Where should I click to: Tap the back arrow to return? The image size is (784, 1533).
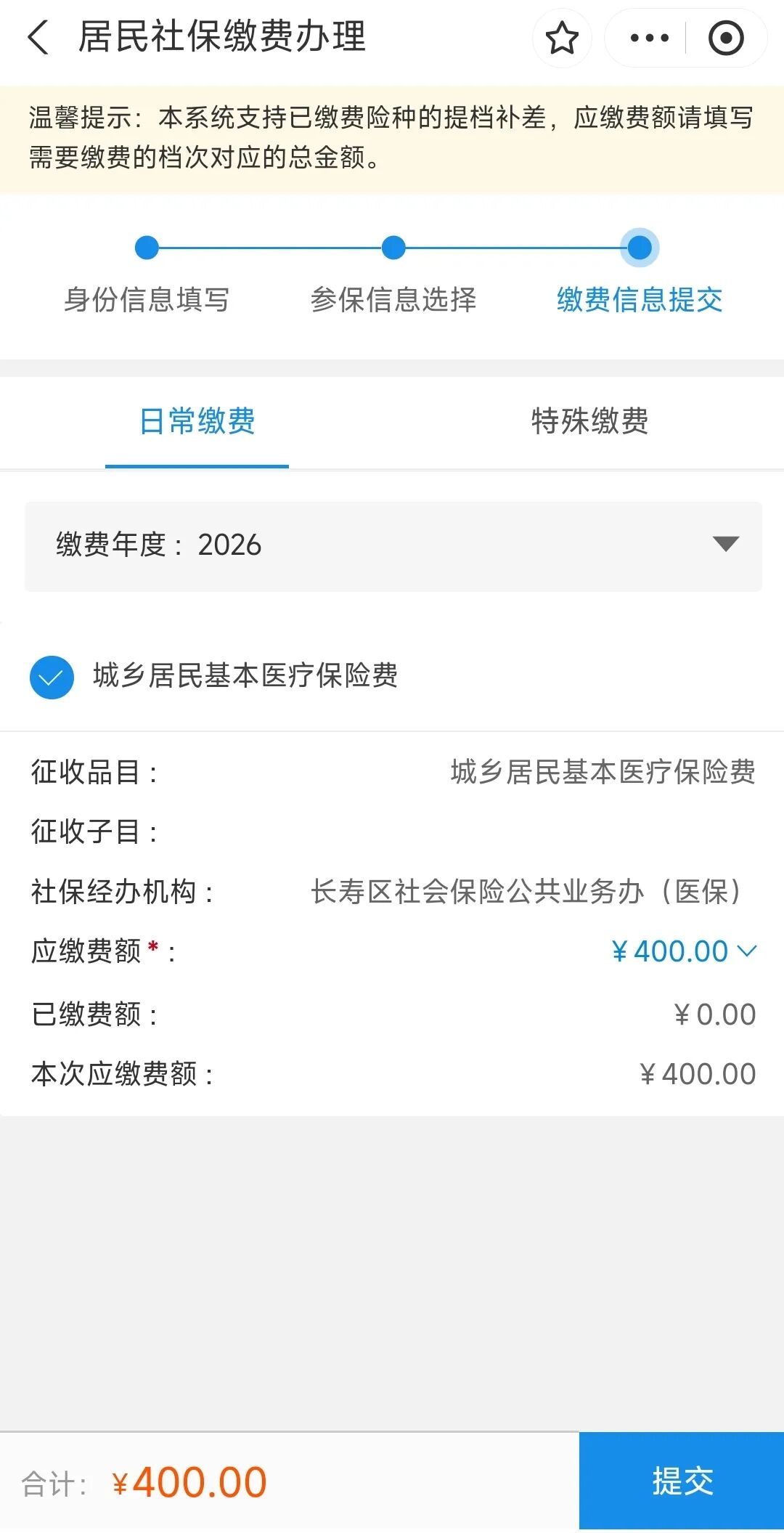tap(38, 38)
